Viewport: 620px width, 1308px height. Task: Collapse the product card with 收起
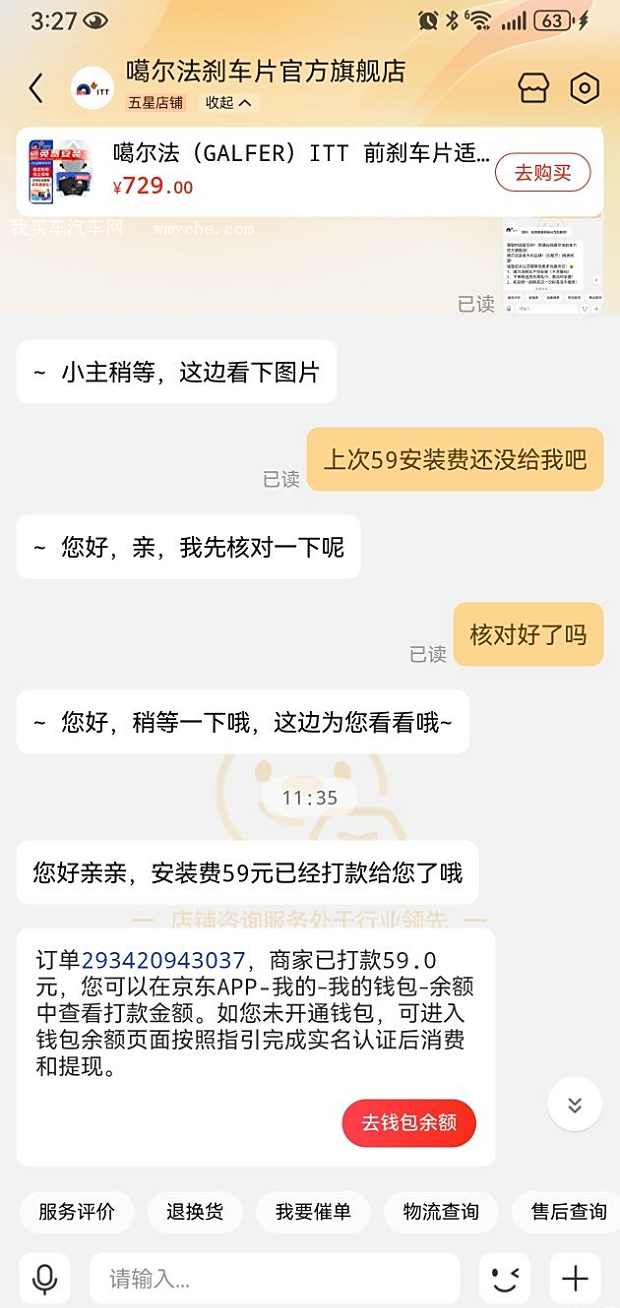click(229, 103)
